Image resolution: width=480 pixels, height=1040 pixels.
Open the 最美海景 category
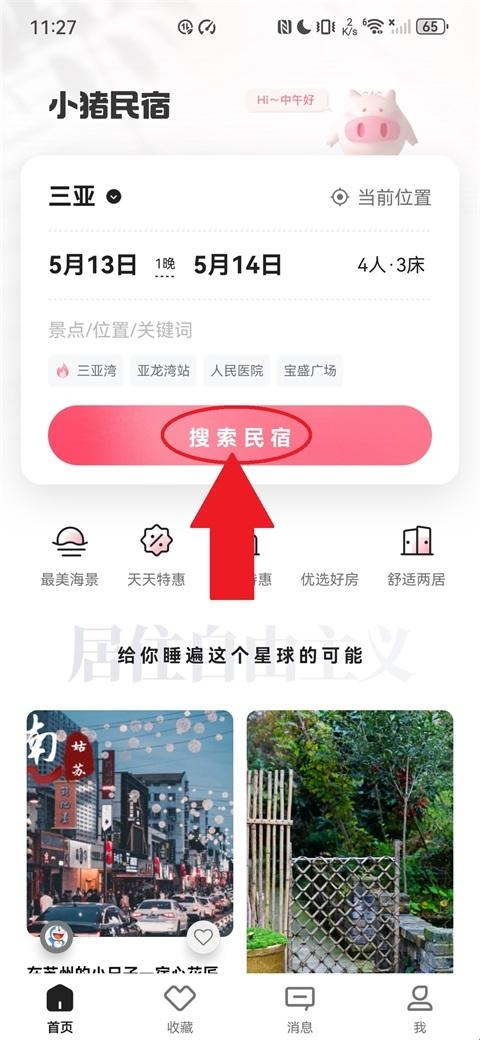pos(70,556)
